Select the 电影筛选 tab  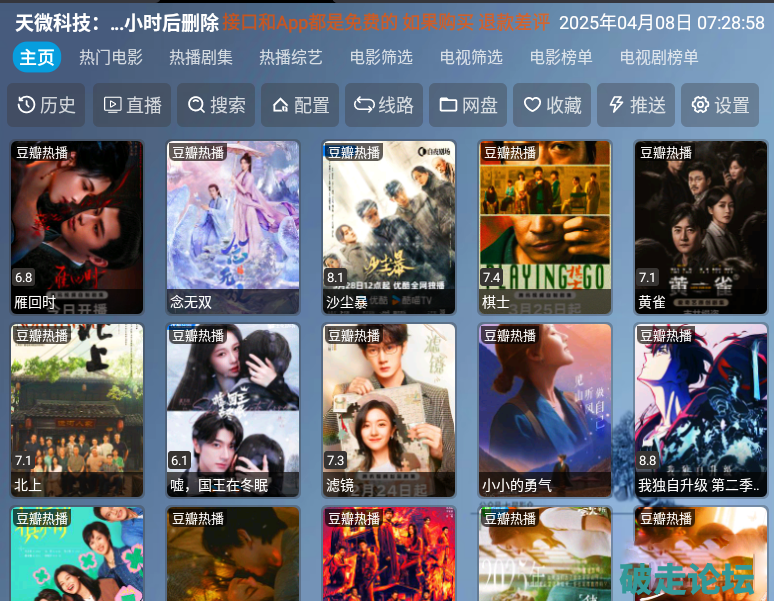tap(381, 58)
